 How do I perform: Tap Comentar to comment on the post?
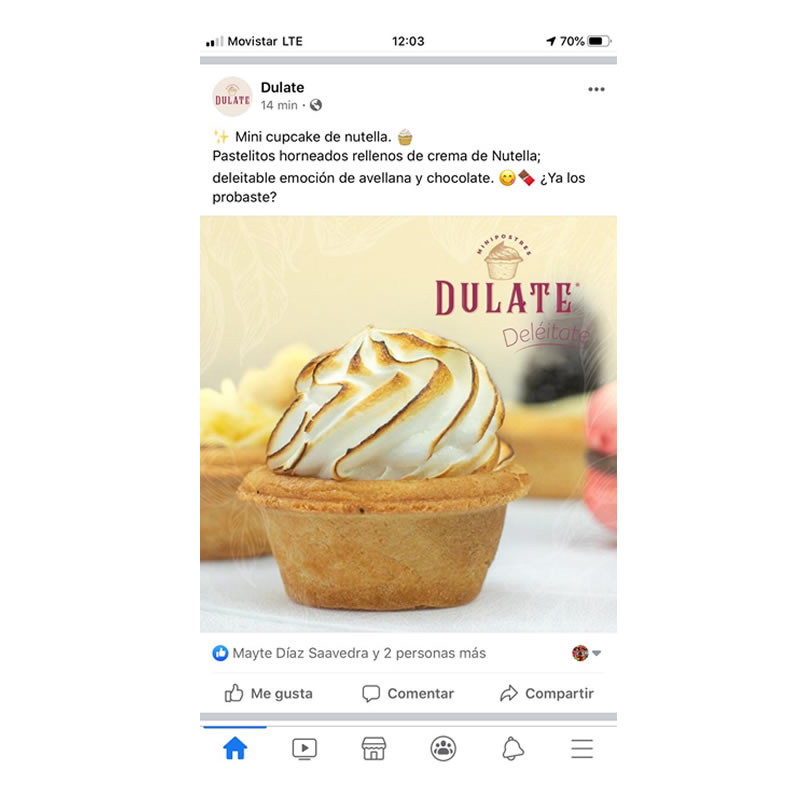[x=408, y=693]
